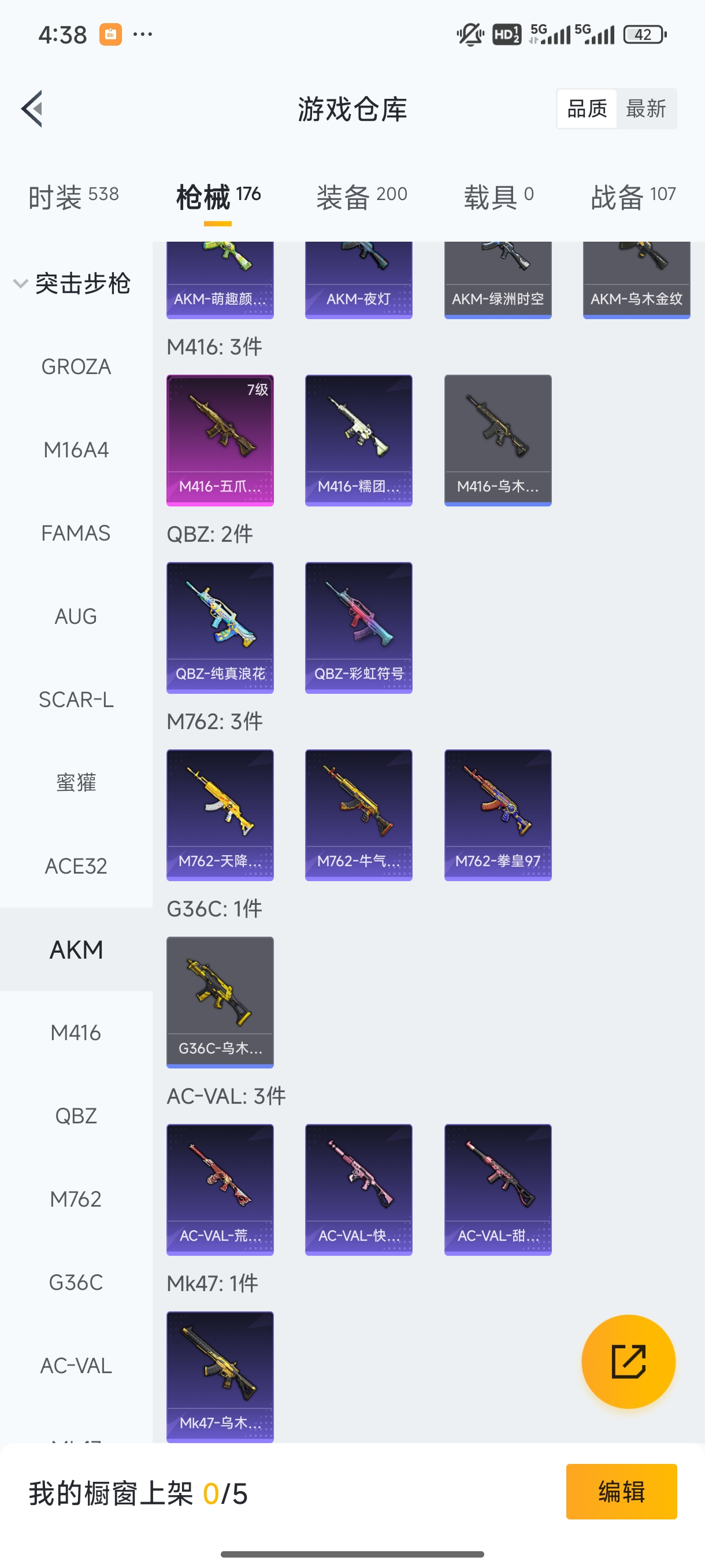
Task: Switch to the 载具 tab
Action: (498, 197)
